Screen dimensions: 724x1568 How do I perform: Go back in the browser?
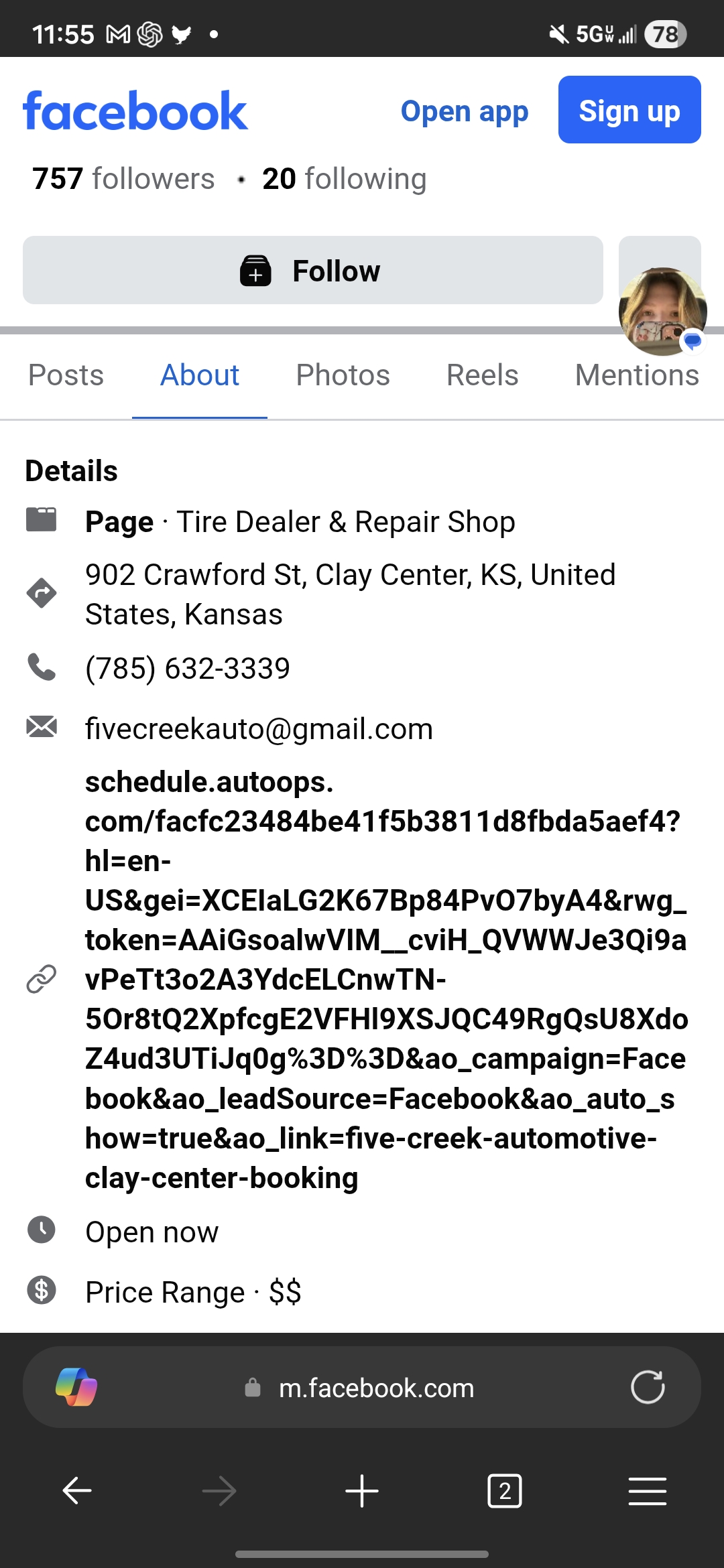click(x=77, y=1491)
